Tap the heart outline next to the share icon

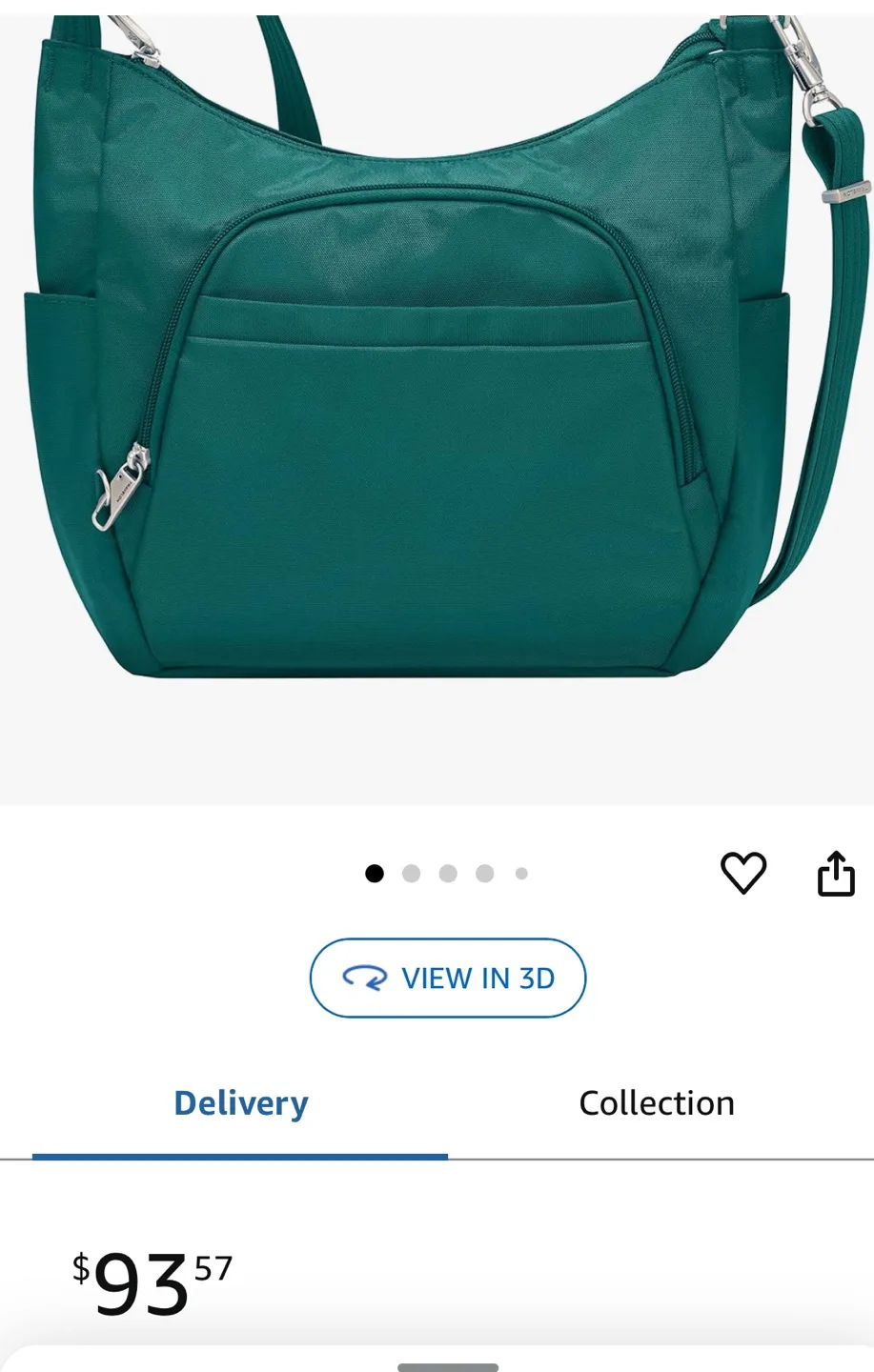[745, 872]
